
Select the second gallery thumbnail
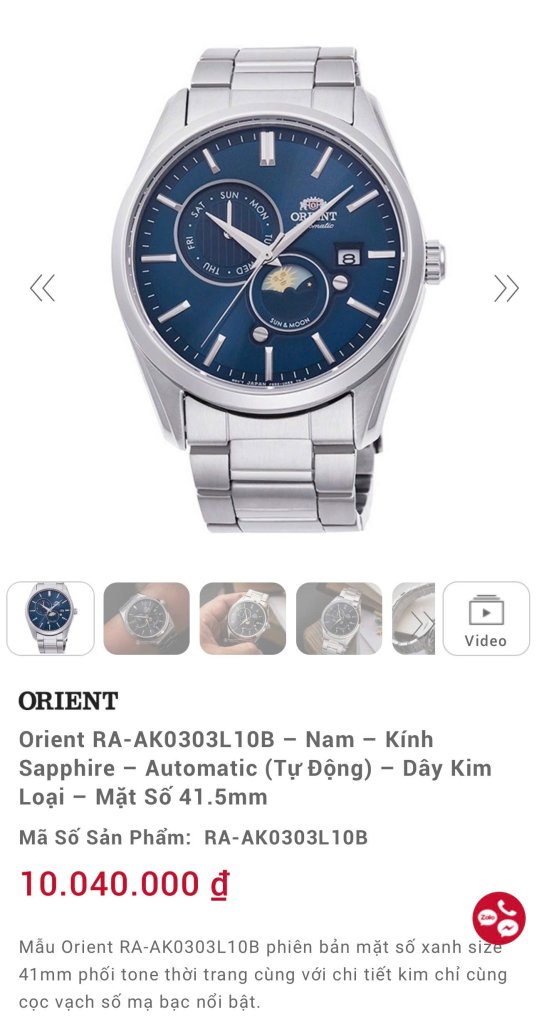pos(146,618)
